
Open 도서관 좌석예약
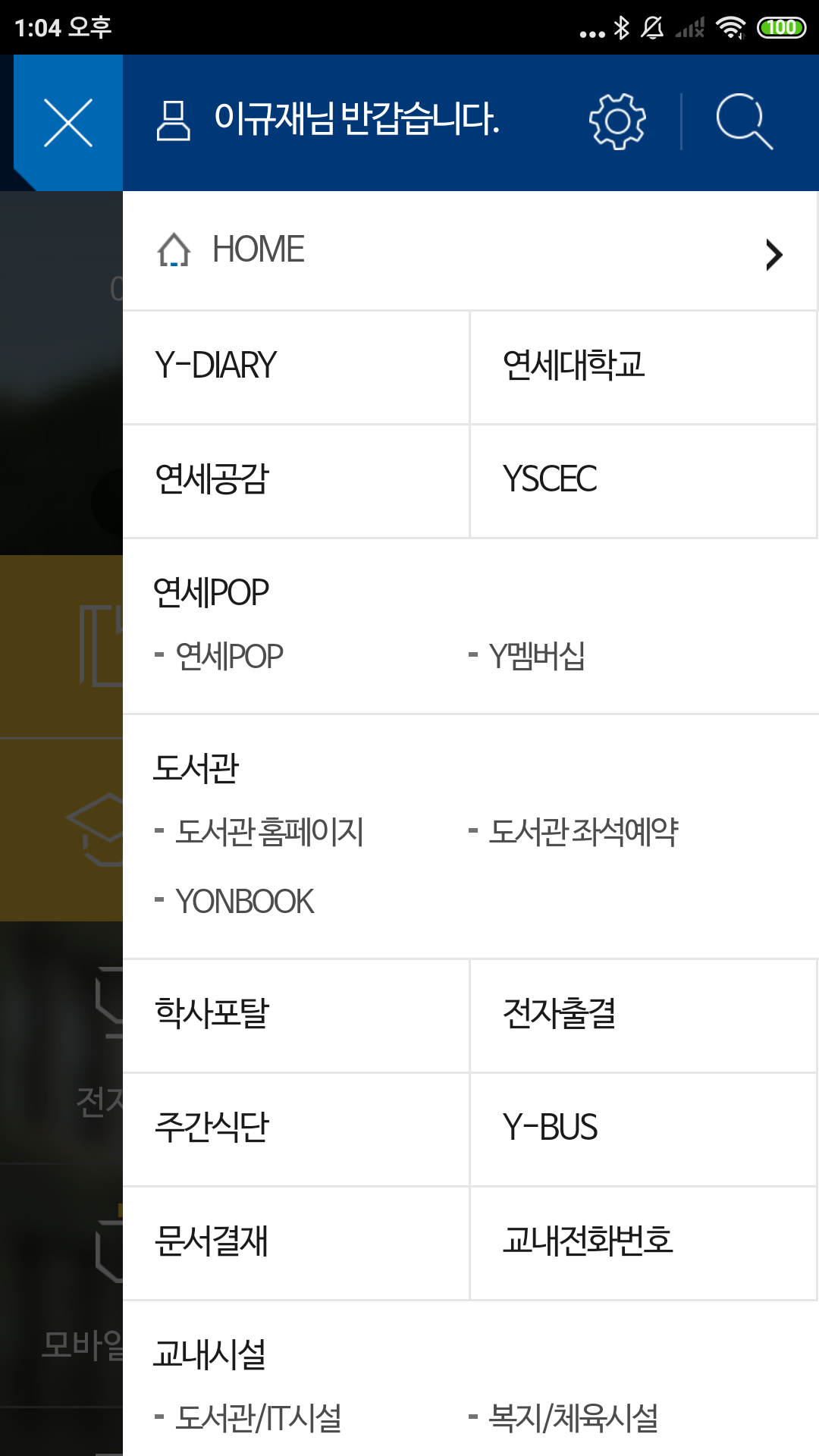point(583,833)
